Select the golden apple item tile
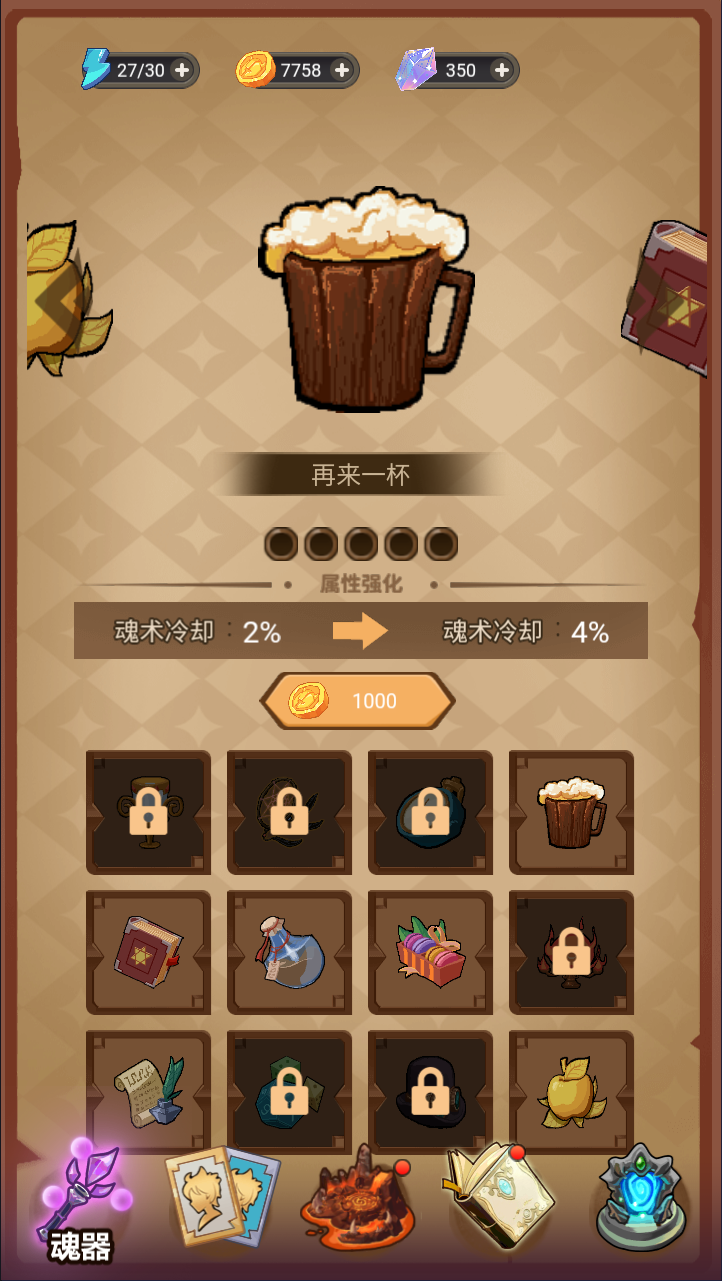Image resolution: width=722 pixels, height=1281 pixels. 571,1092
